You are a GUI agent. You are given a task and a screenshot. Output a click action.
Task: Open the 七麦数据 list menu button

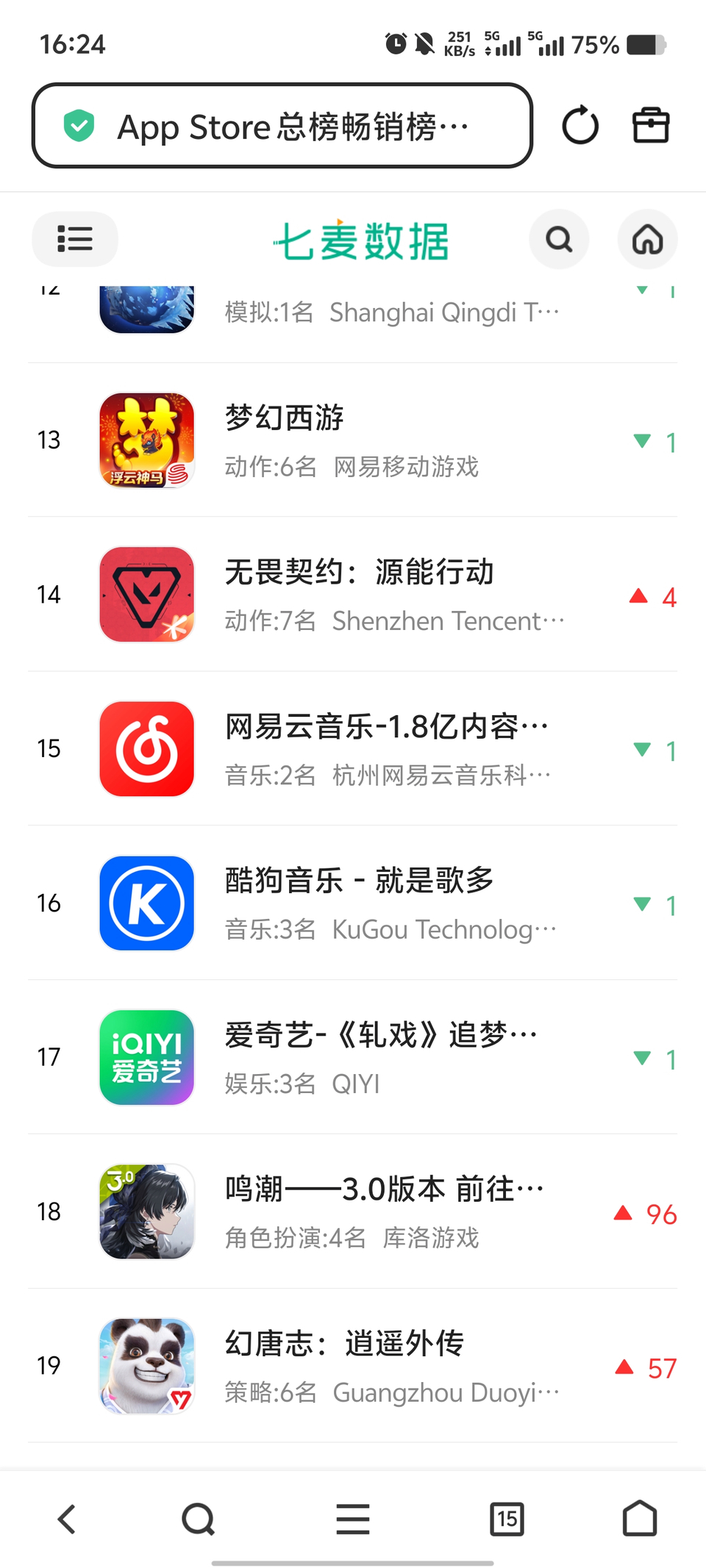click(74, 240)
